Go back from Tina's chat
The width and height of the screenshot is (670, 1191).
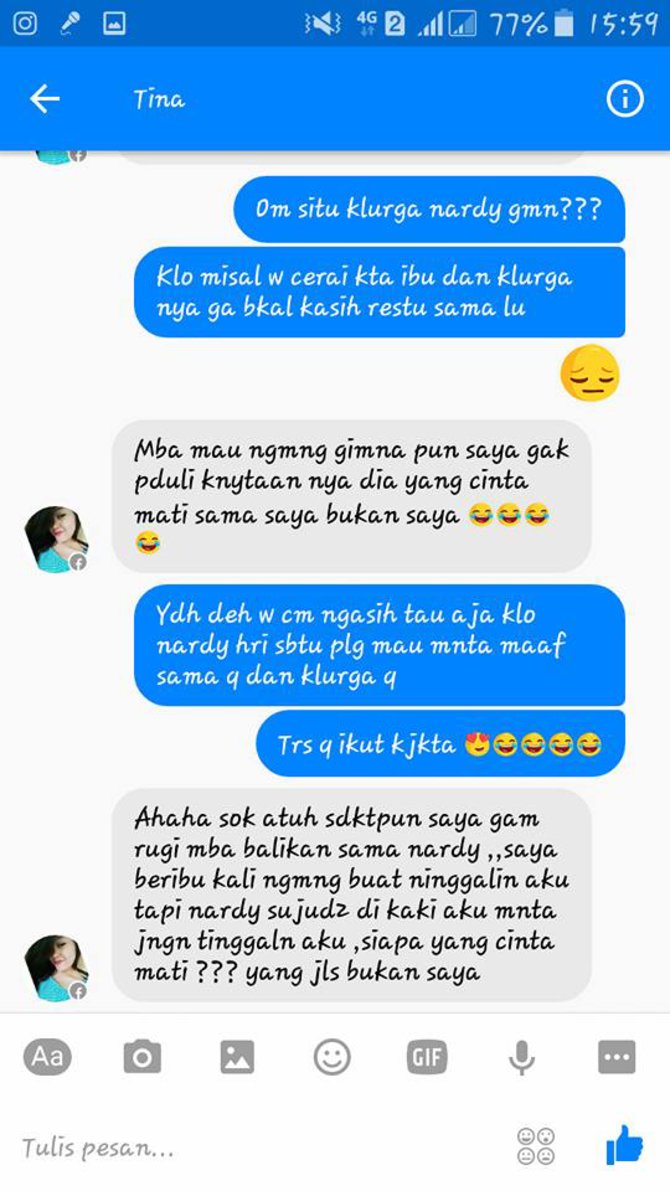tap(45, 99)
